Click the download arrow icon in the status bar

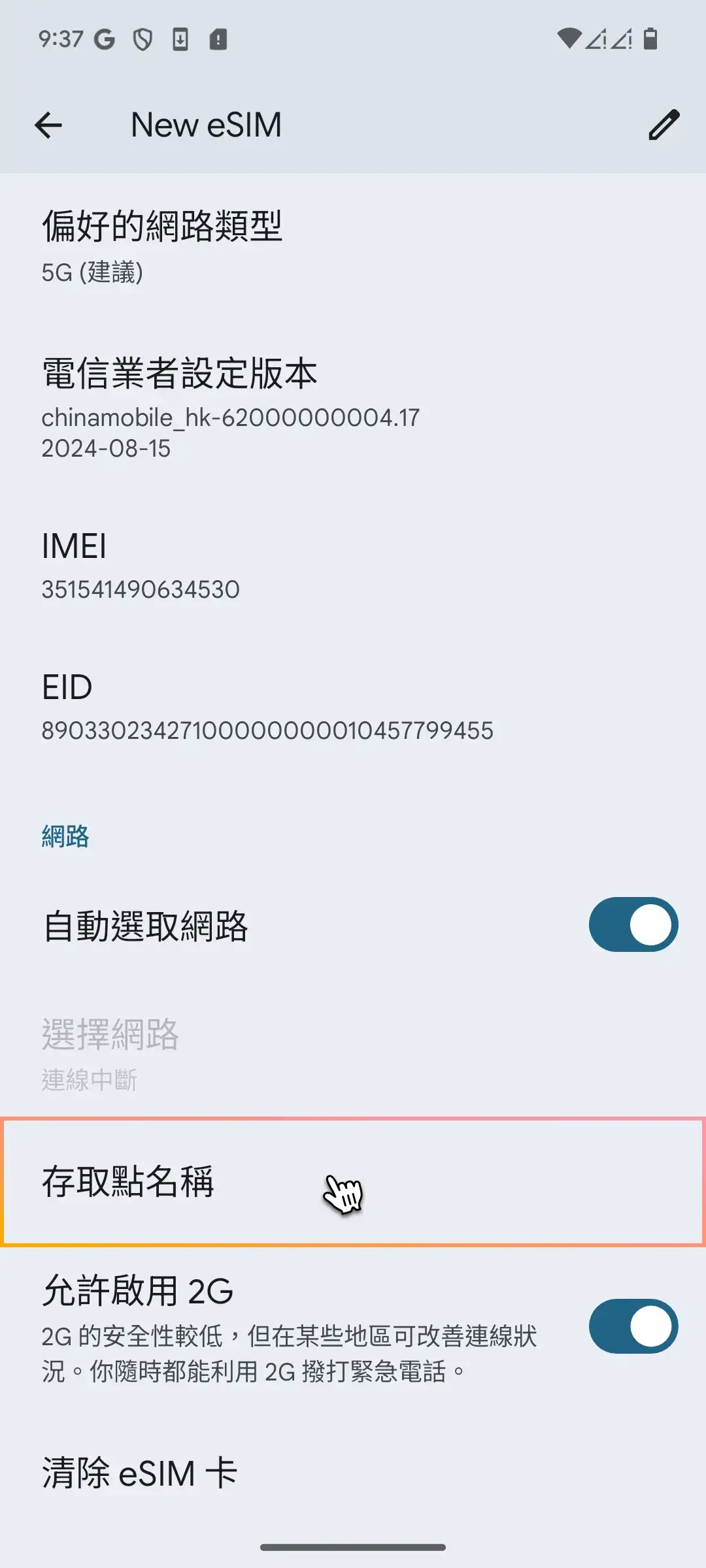(x=178, y=39)
